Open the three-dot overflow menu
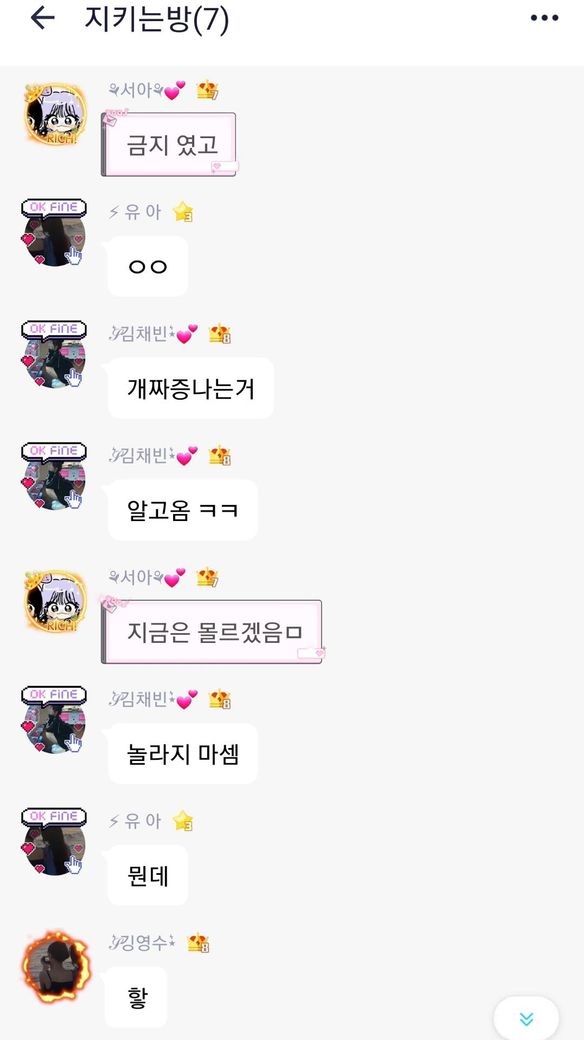The image size is (584, 1040). coord(544,18)
